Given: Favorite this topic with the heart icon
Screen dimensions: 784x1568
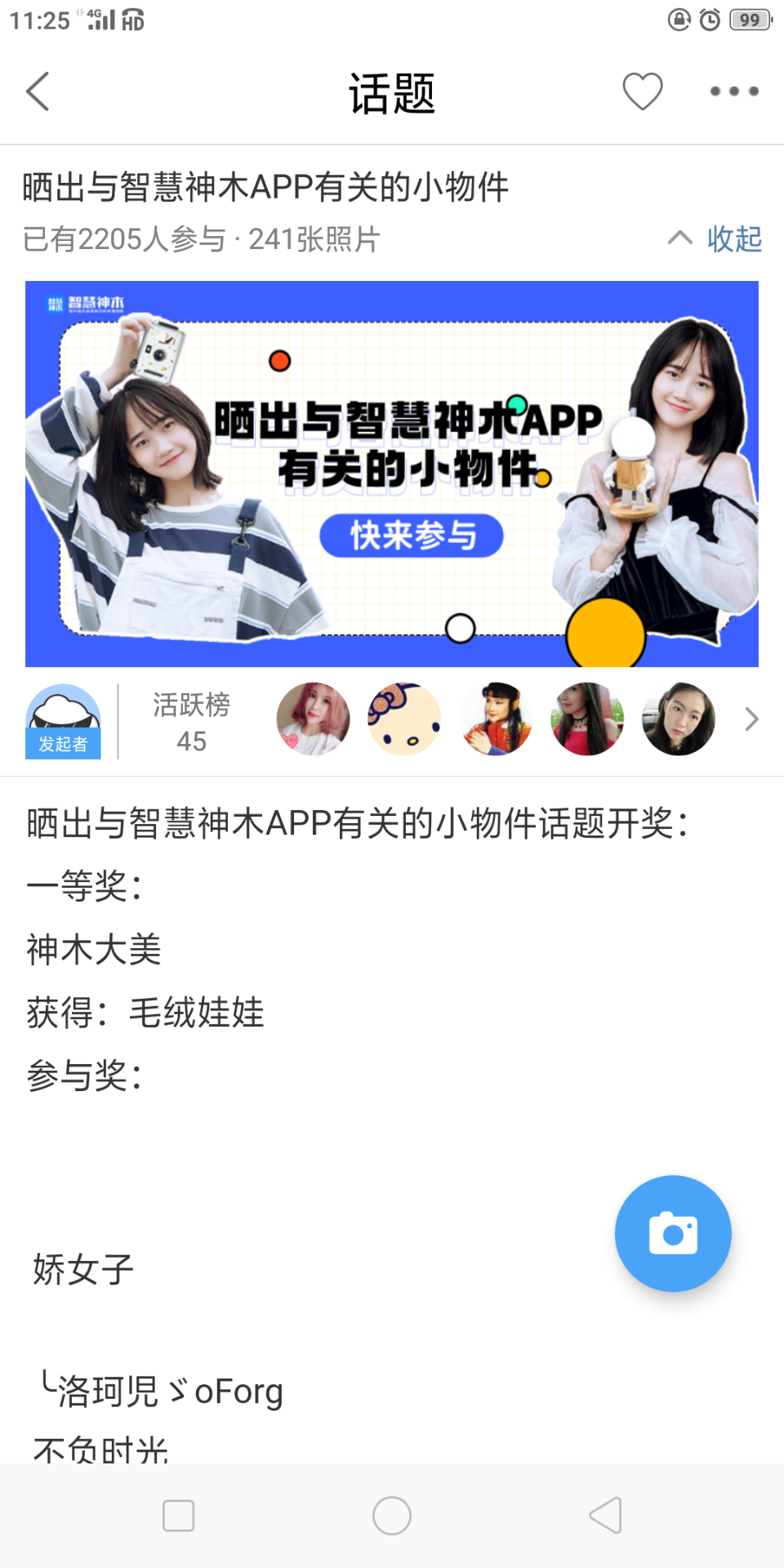Looking at the screenshot, I should (642, 91).
